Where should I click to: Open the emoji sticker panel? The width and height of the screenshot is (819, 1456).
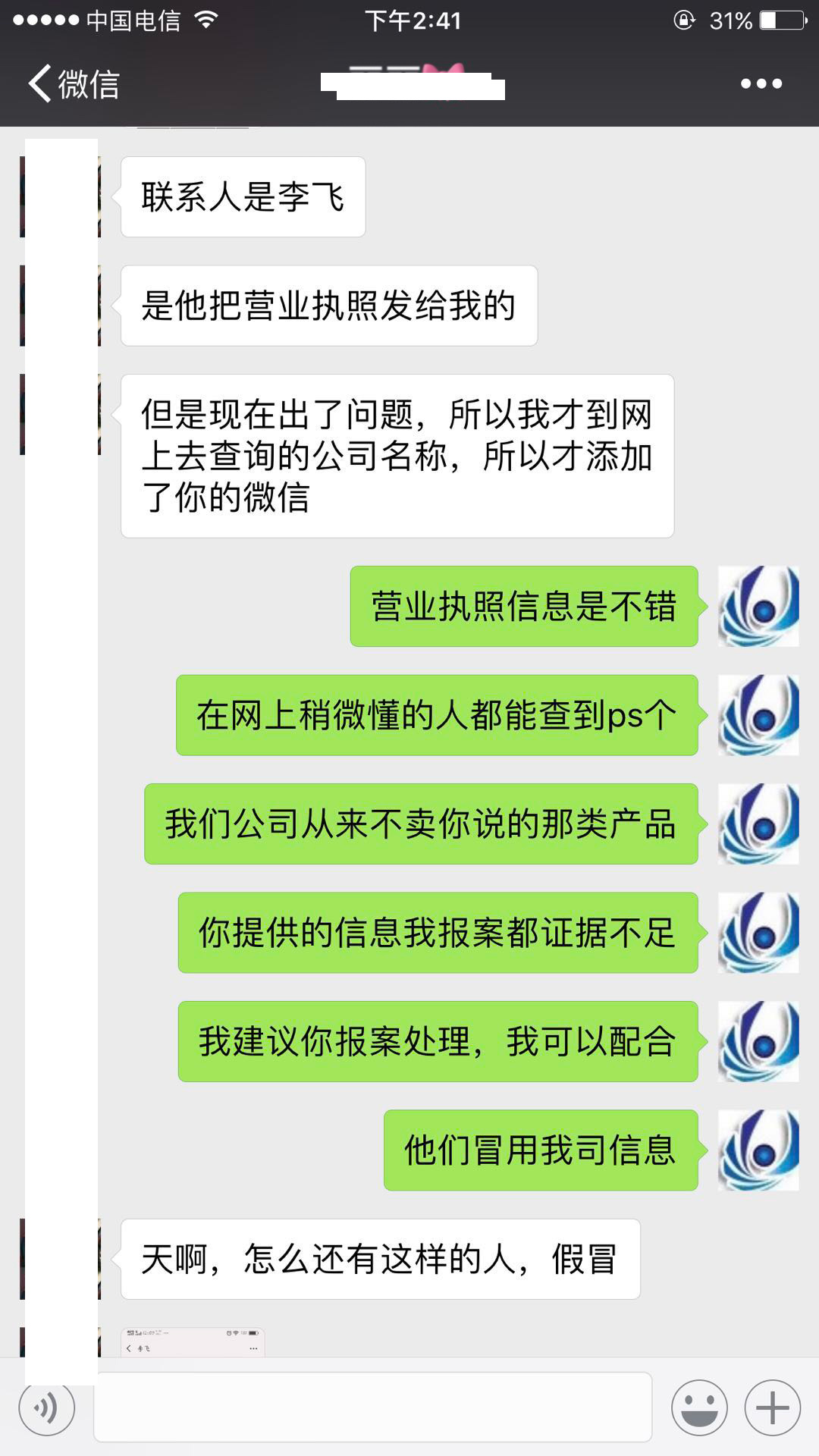point(698,1408)
